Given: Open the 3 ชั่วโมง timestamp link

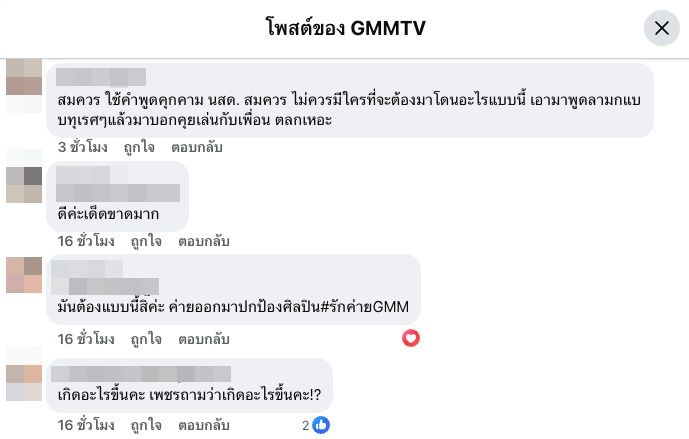Looking at the screenshot, I should [x=83, y=147].
